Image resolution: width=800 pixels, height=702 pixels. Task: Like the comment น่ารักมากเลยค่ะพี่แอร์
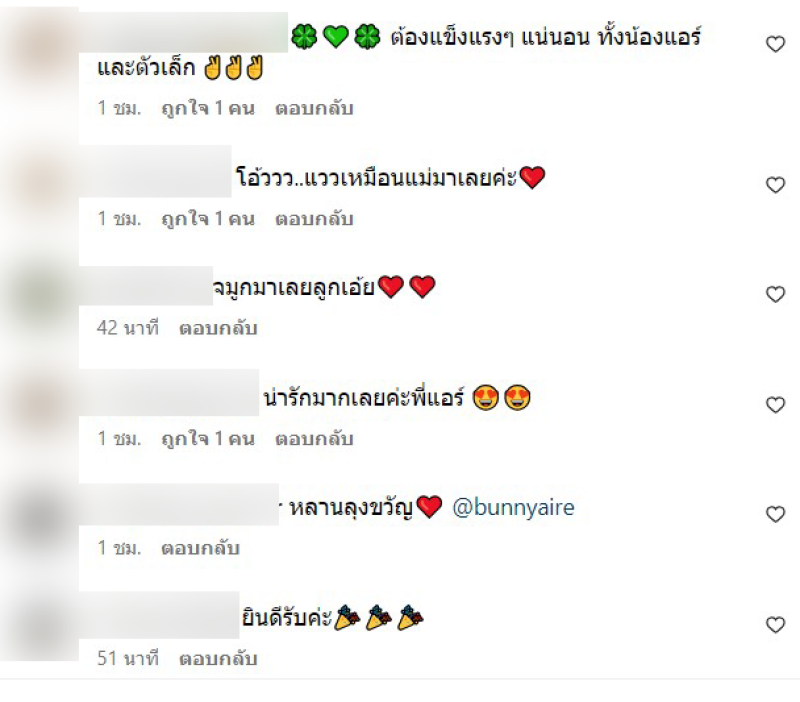775,405
